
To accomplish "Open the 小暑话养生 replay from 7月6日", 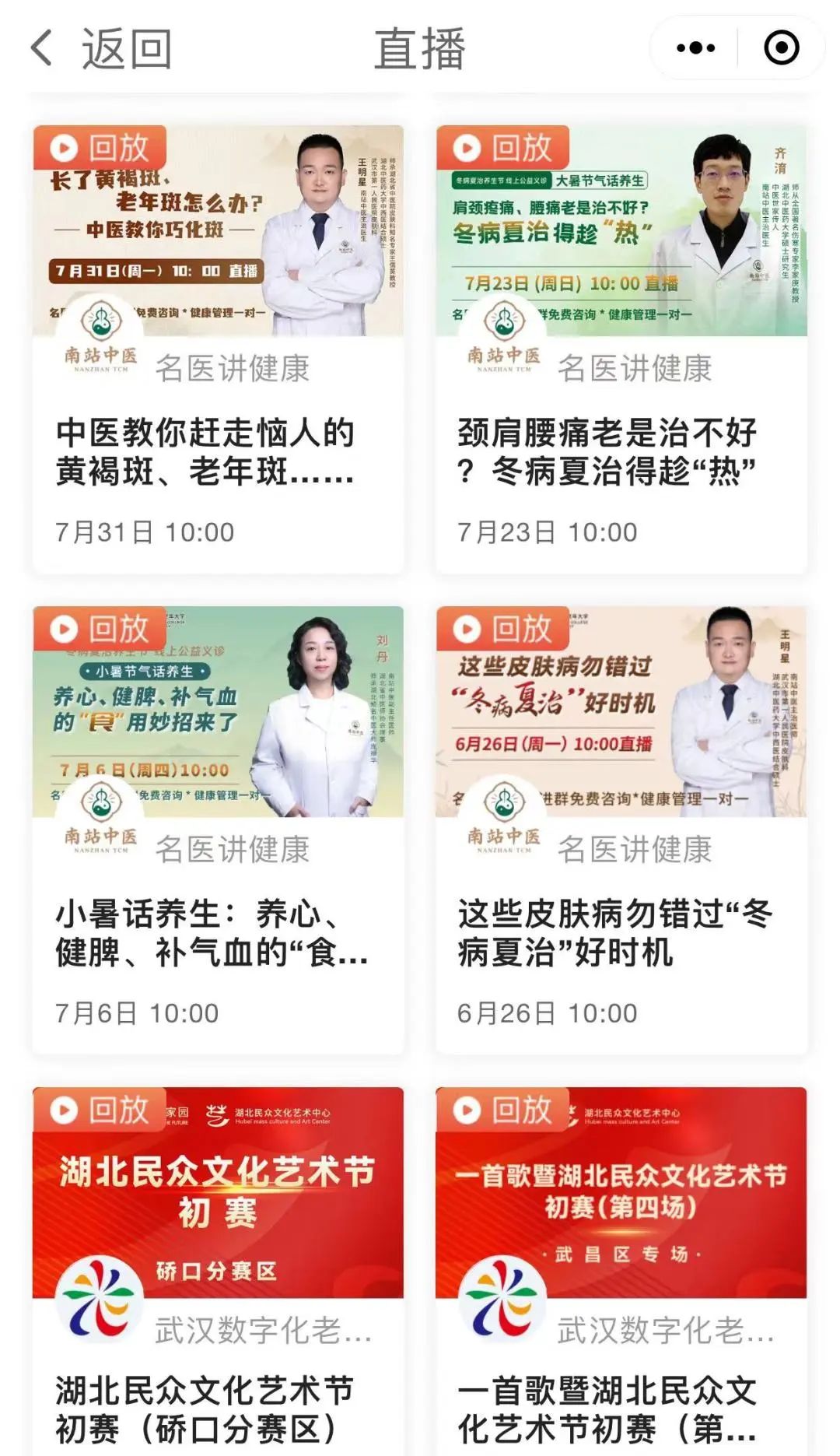I will [218, 830].
